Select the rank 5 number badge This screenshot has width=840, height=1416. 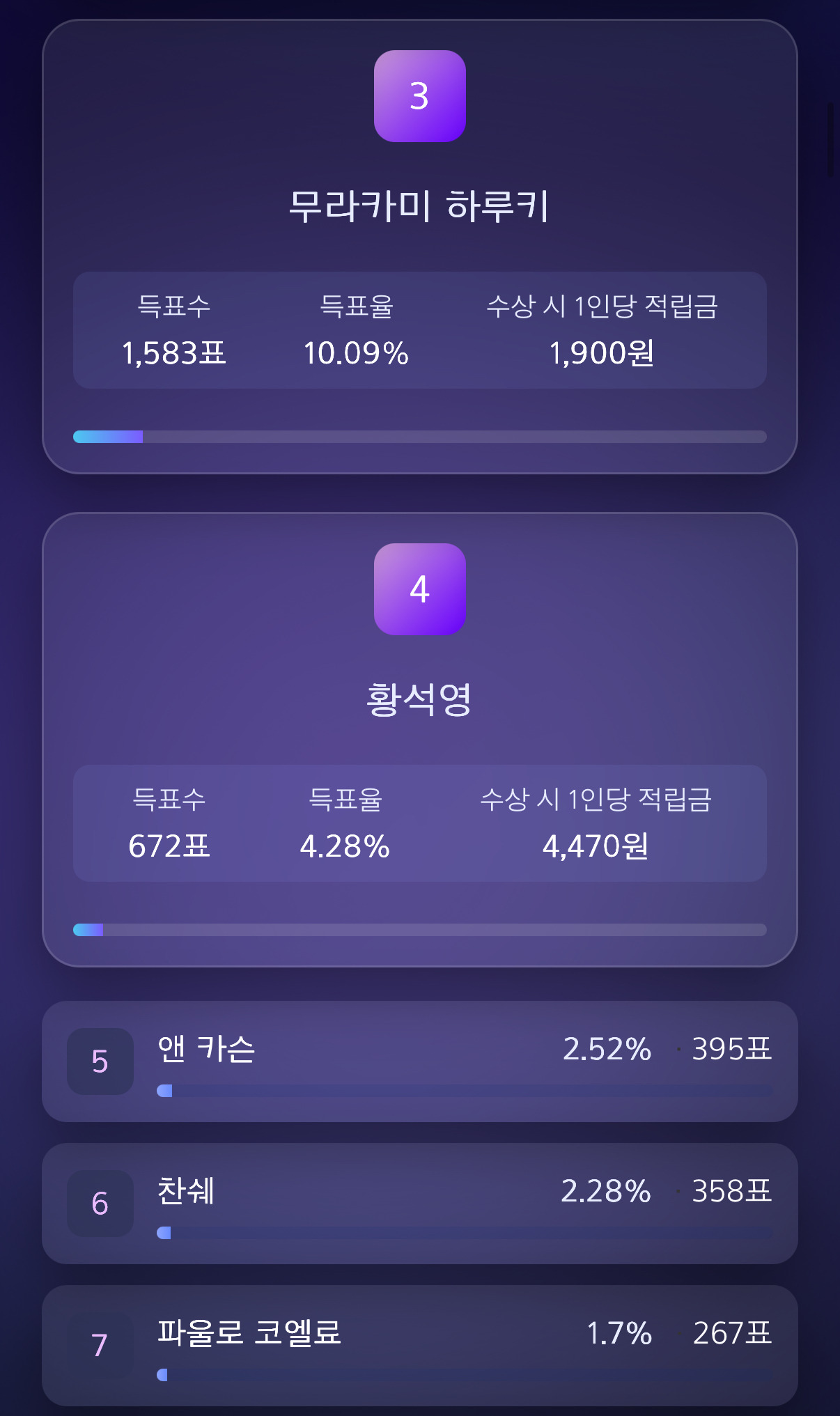[x=100, y=1062]
